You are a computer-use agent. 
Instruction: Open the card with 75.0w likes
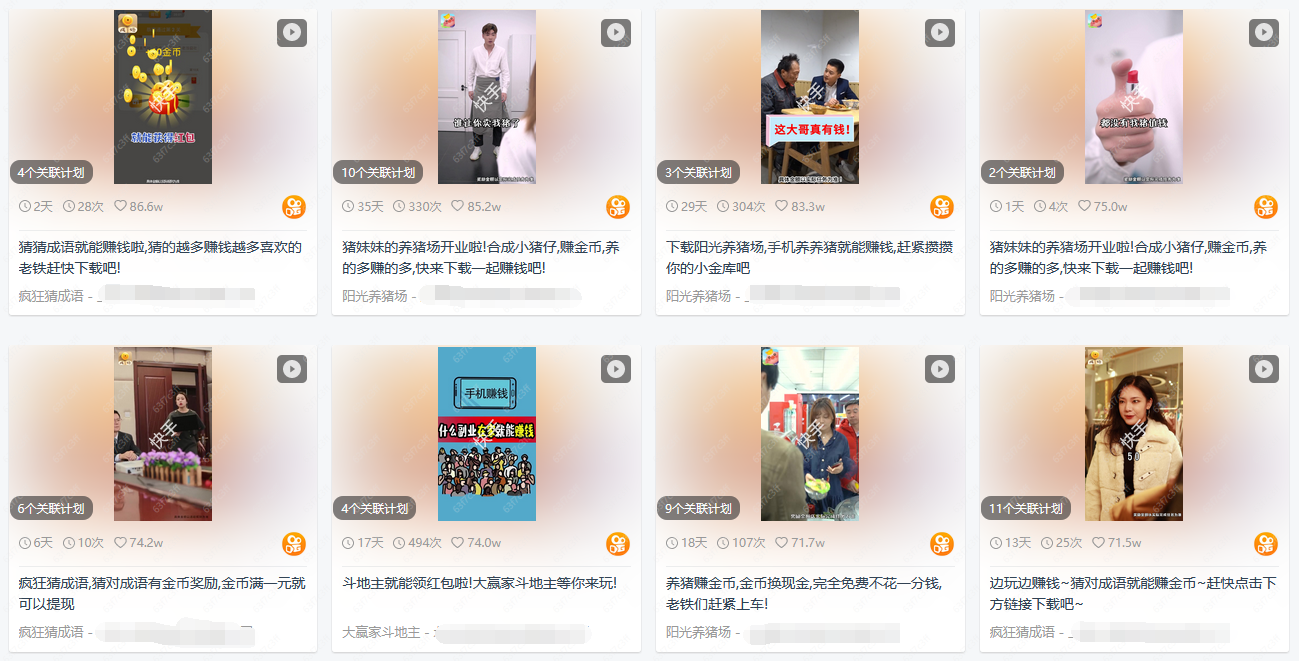tap(1133, 257)
